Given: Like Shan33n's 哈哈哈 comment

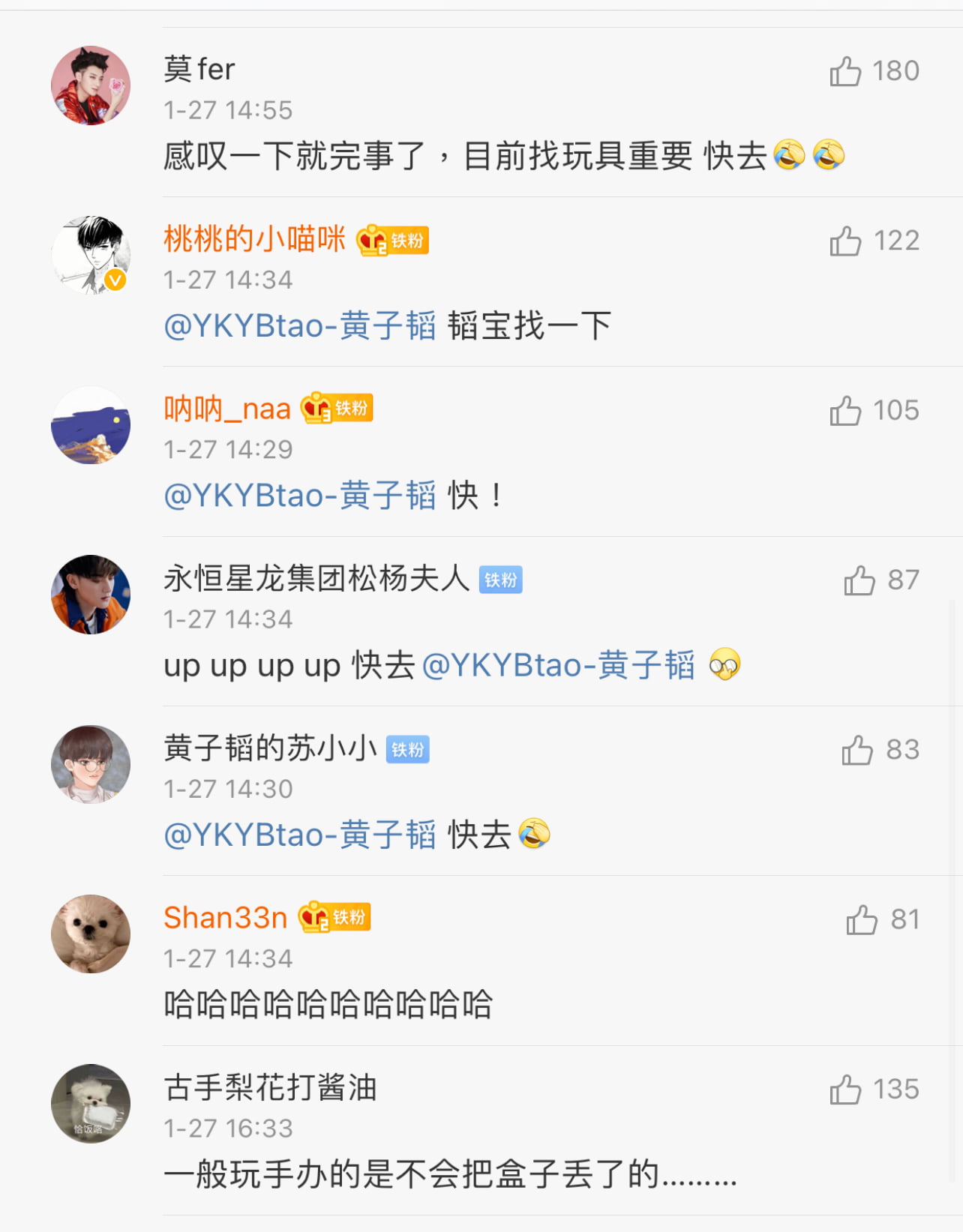Looking at the screenshot, I should tap(862, 919).
